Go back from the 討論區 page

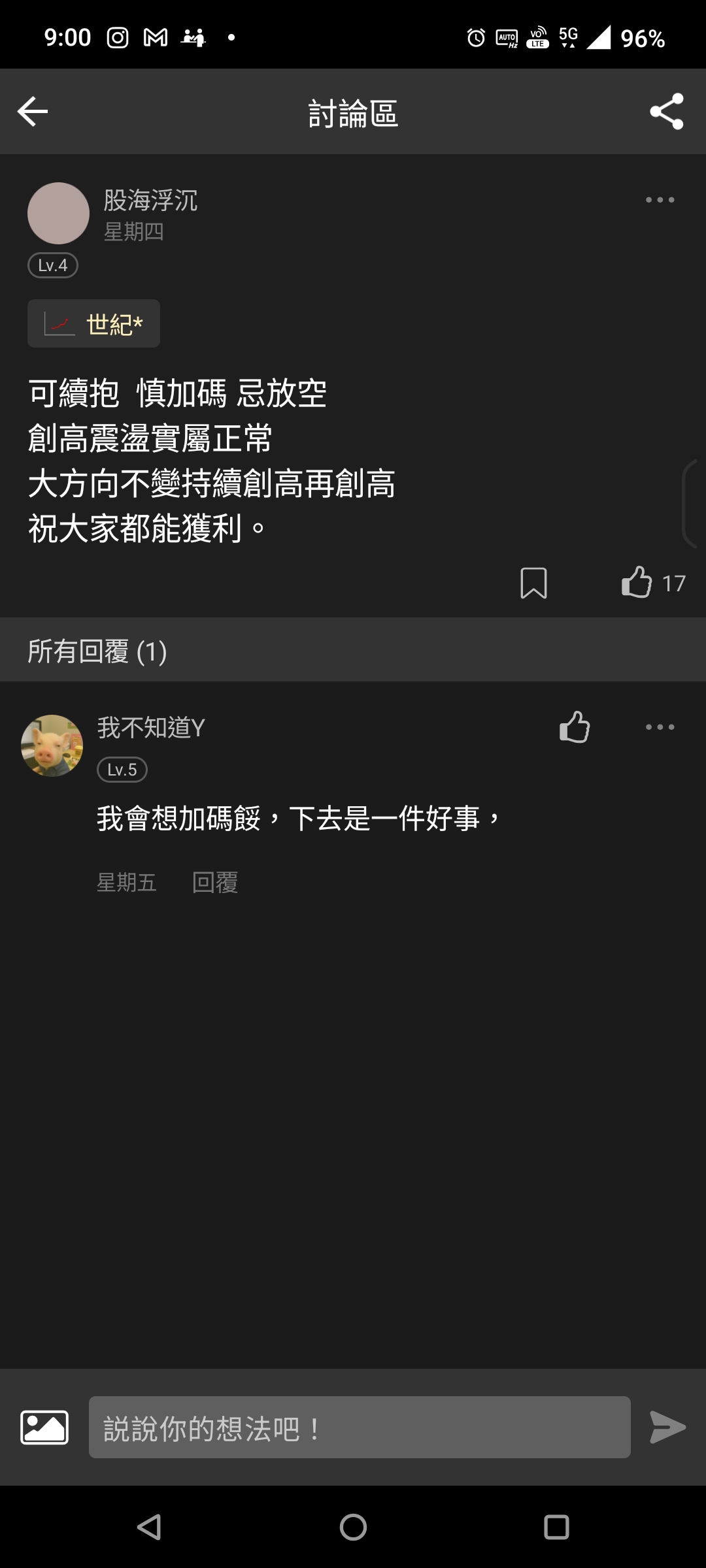[33, 112]
